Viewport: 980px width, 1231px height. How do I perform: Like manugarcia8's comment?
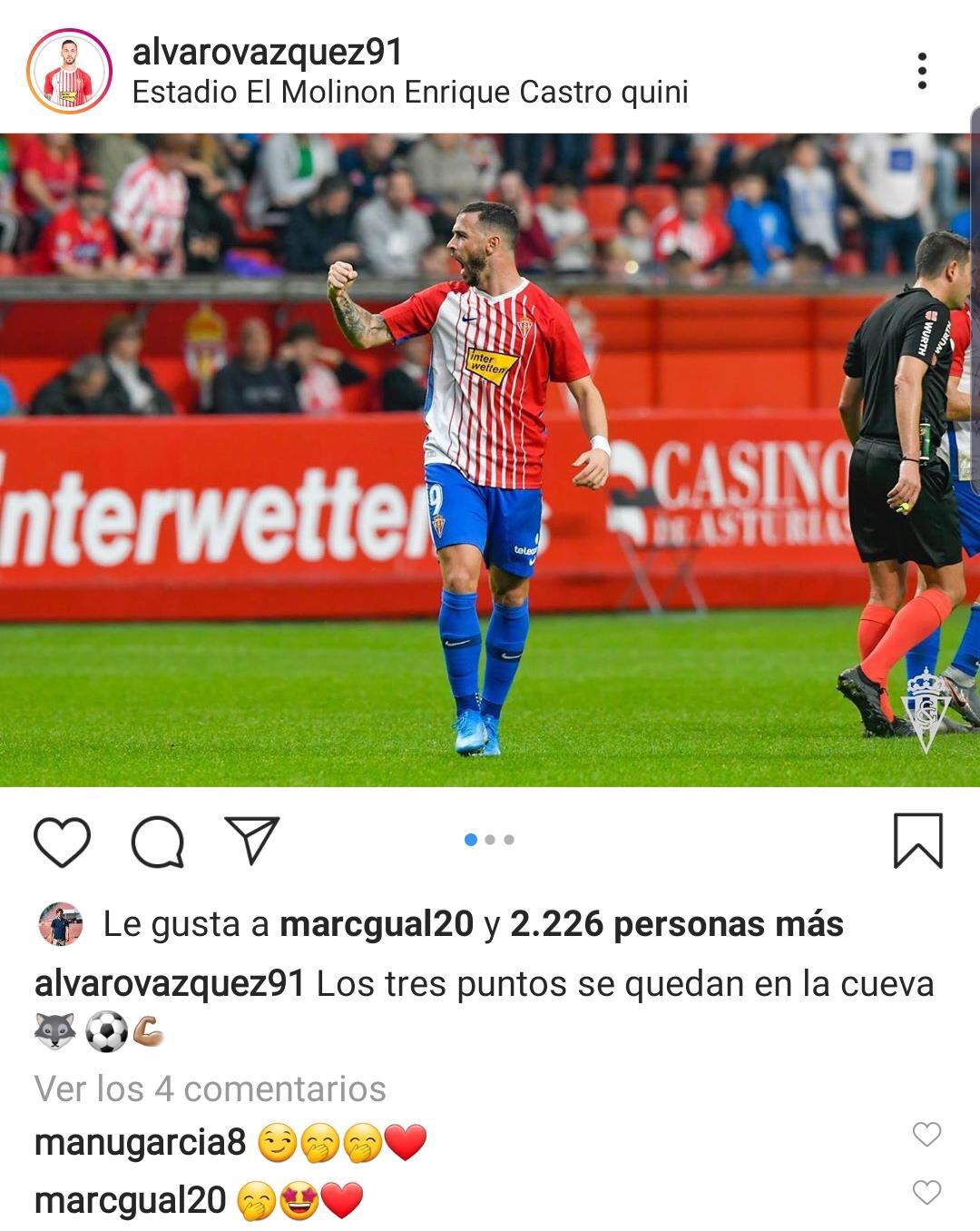click(926, 1134)
